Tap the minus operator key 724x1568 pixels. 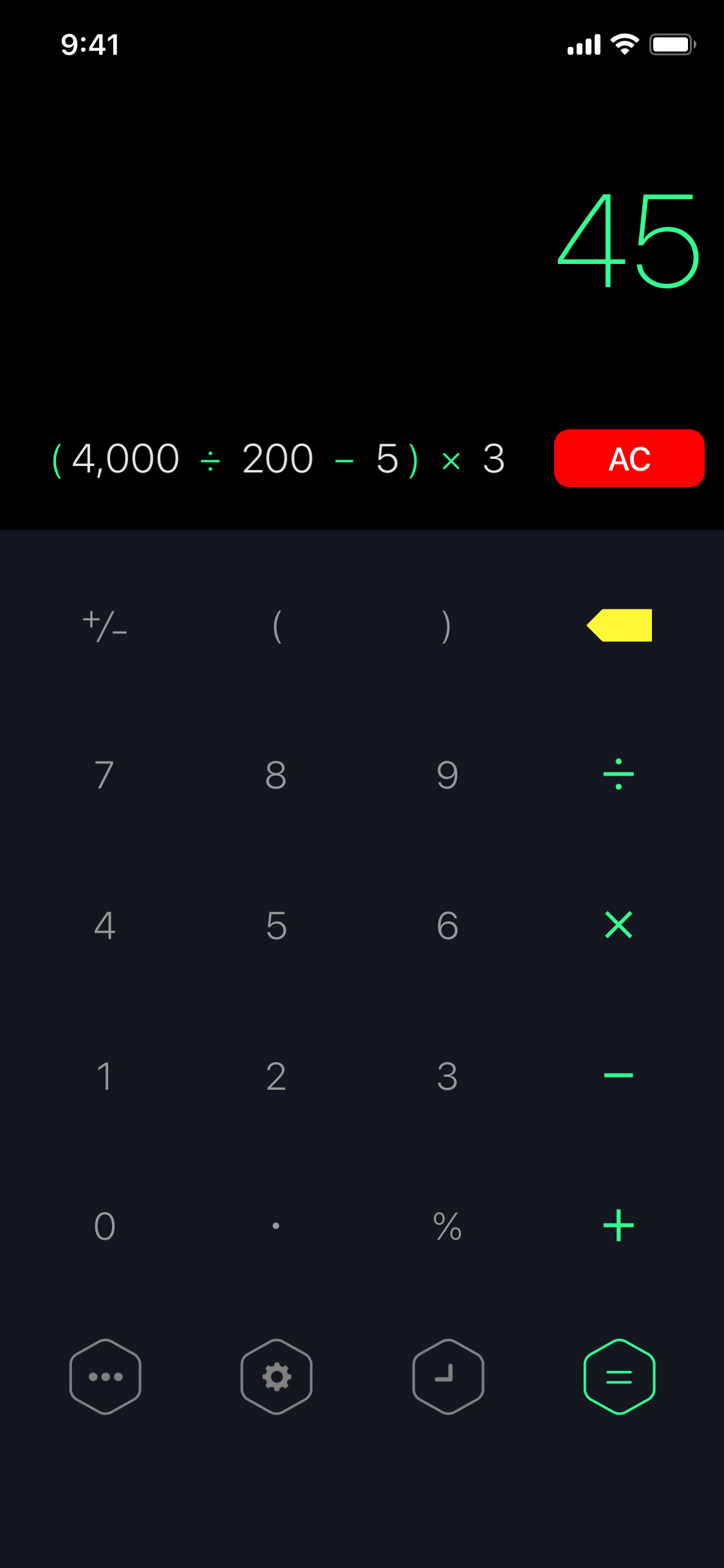pyautogui.click(x=618, y=1075)
